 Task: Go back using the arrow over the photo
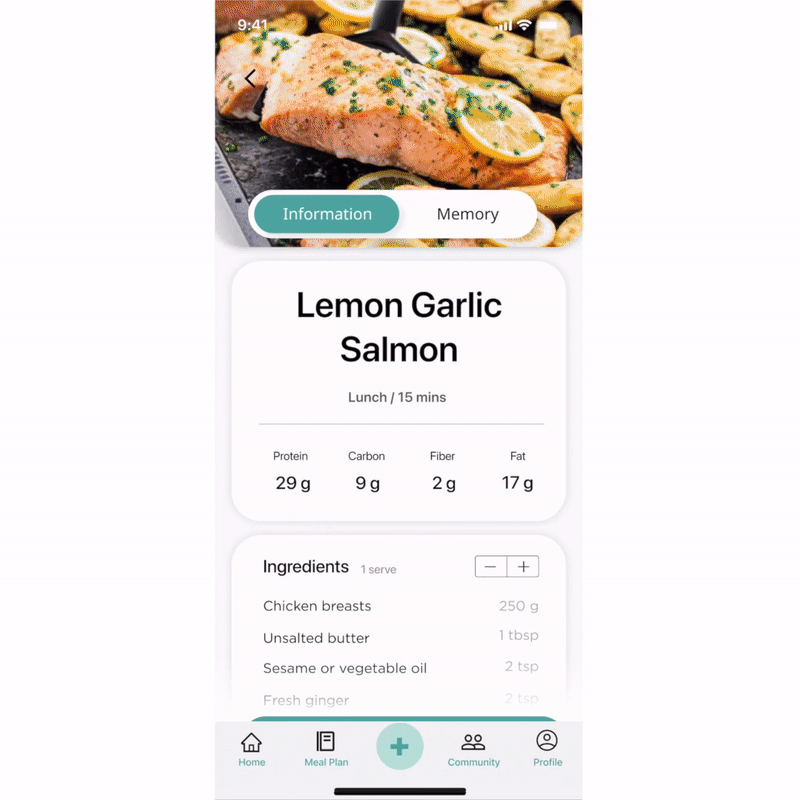click(250, 78)
